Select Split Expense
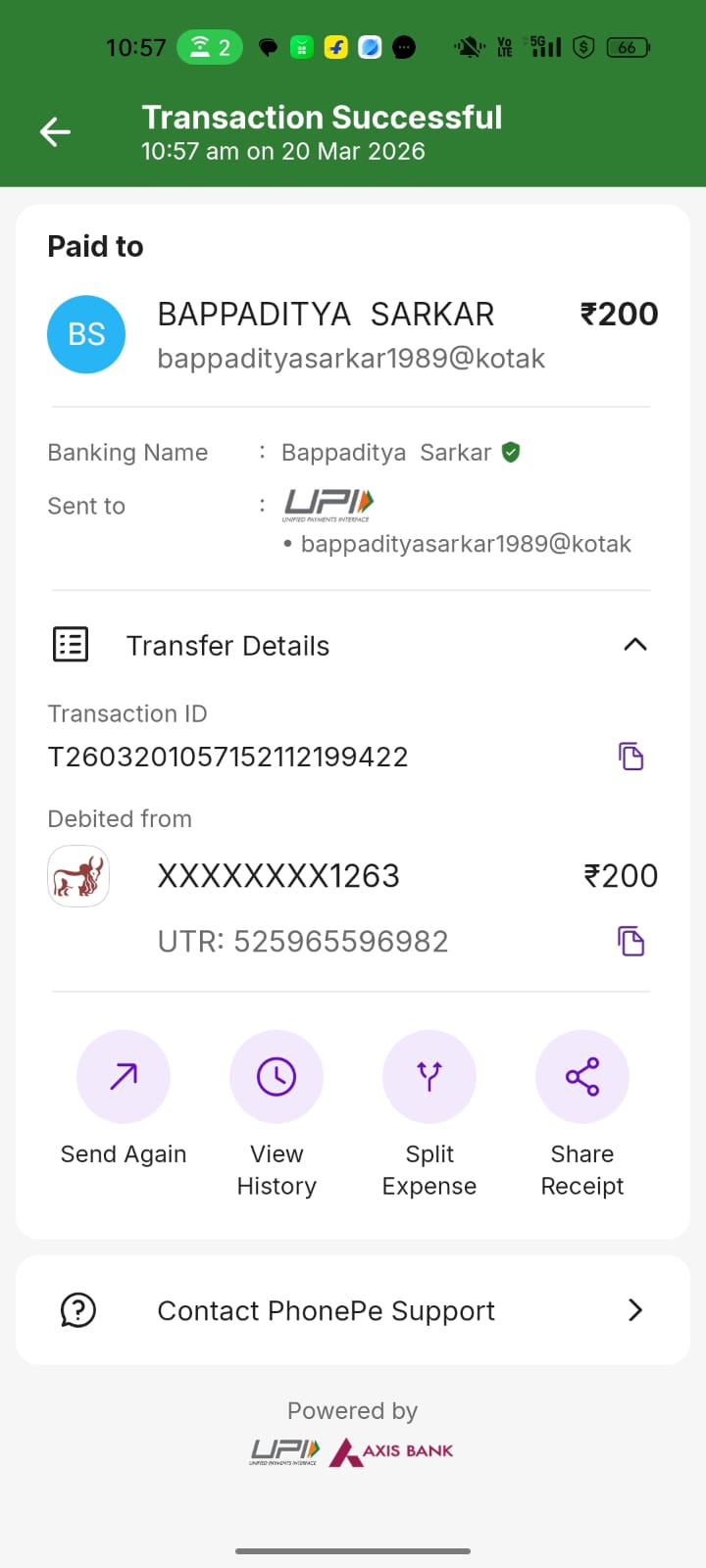Viewport: 706px width, 1568px height. 429,1077
